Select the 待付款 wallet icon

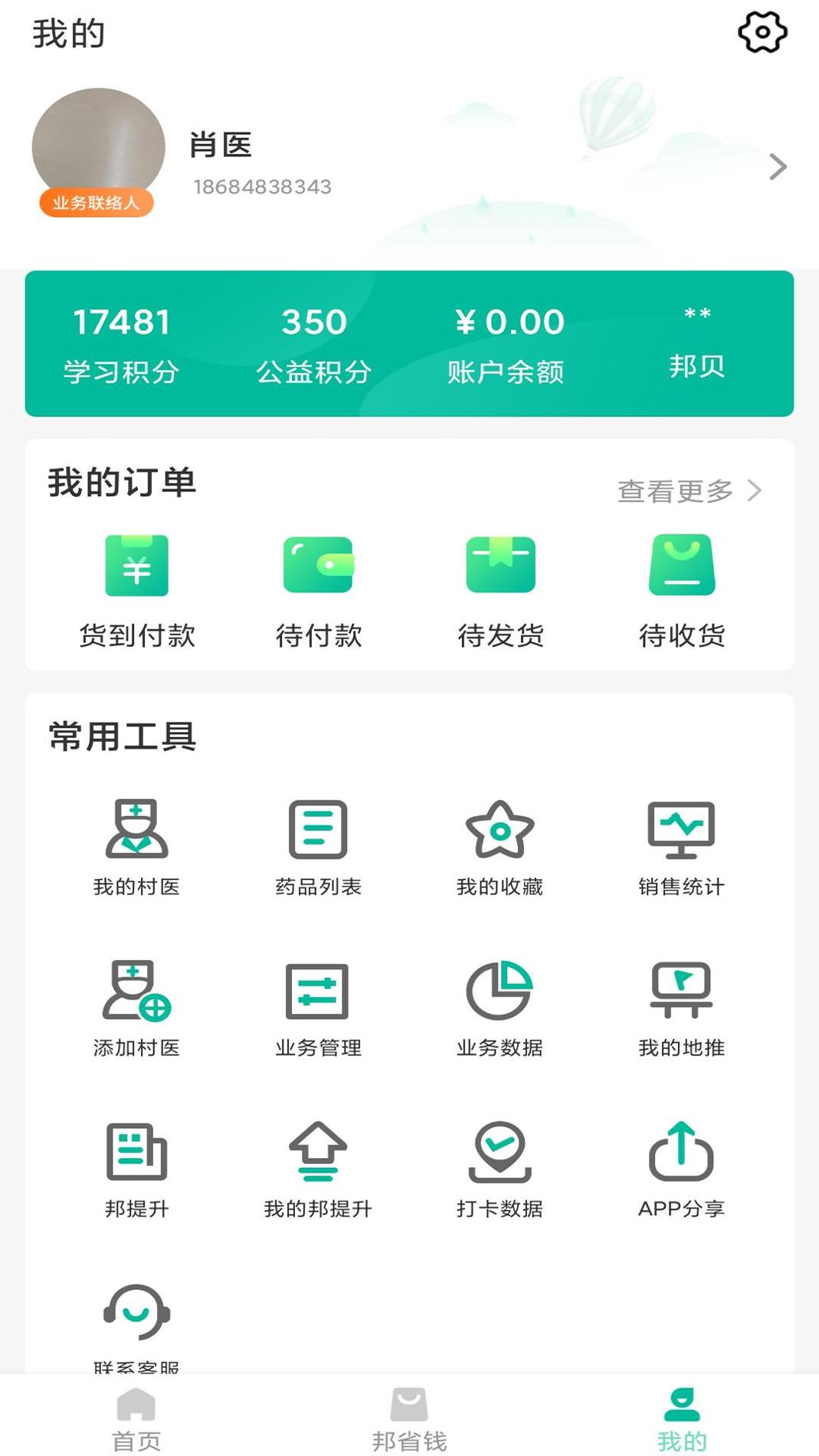(x=319, y=565)
